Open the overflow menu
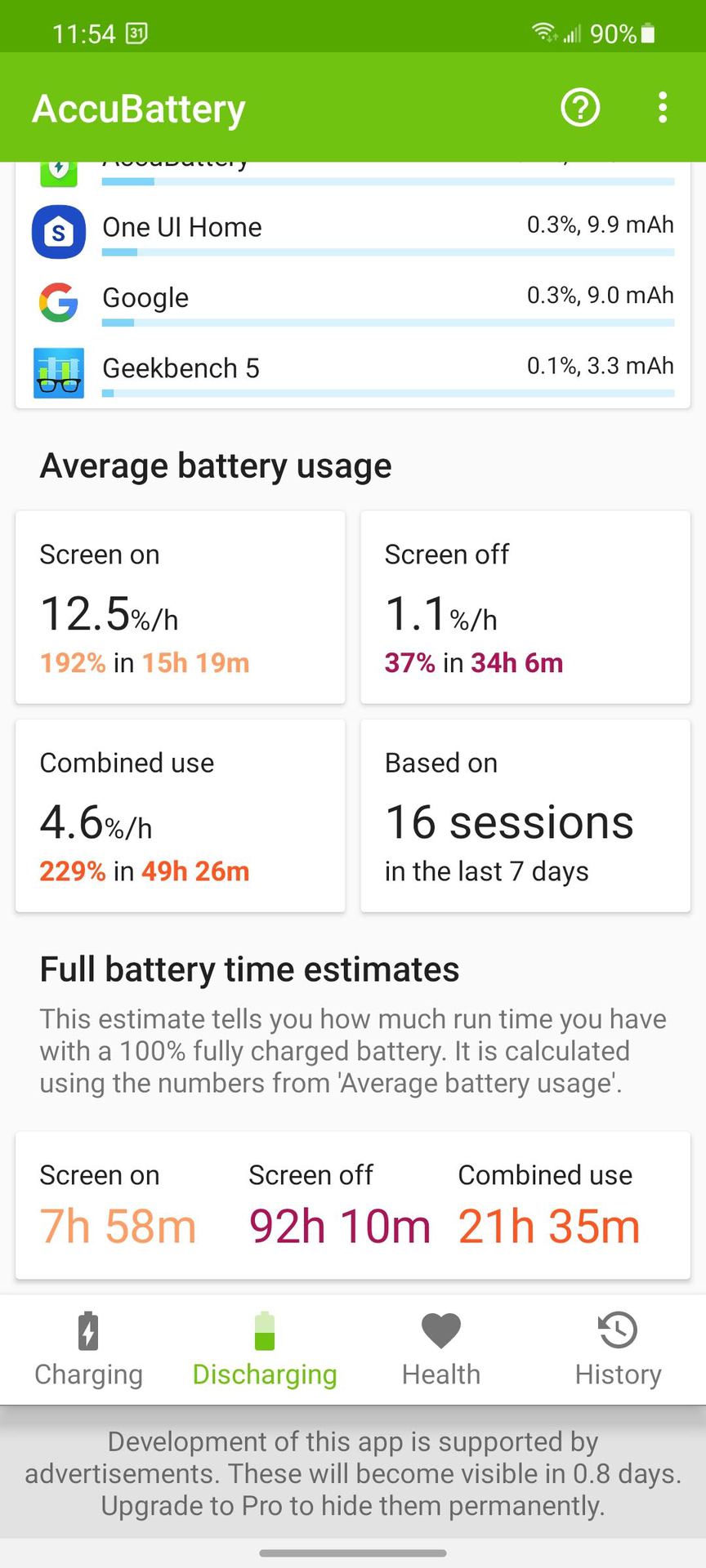The height and width of the screenshot is (1568, 706). click(662, 108)
